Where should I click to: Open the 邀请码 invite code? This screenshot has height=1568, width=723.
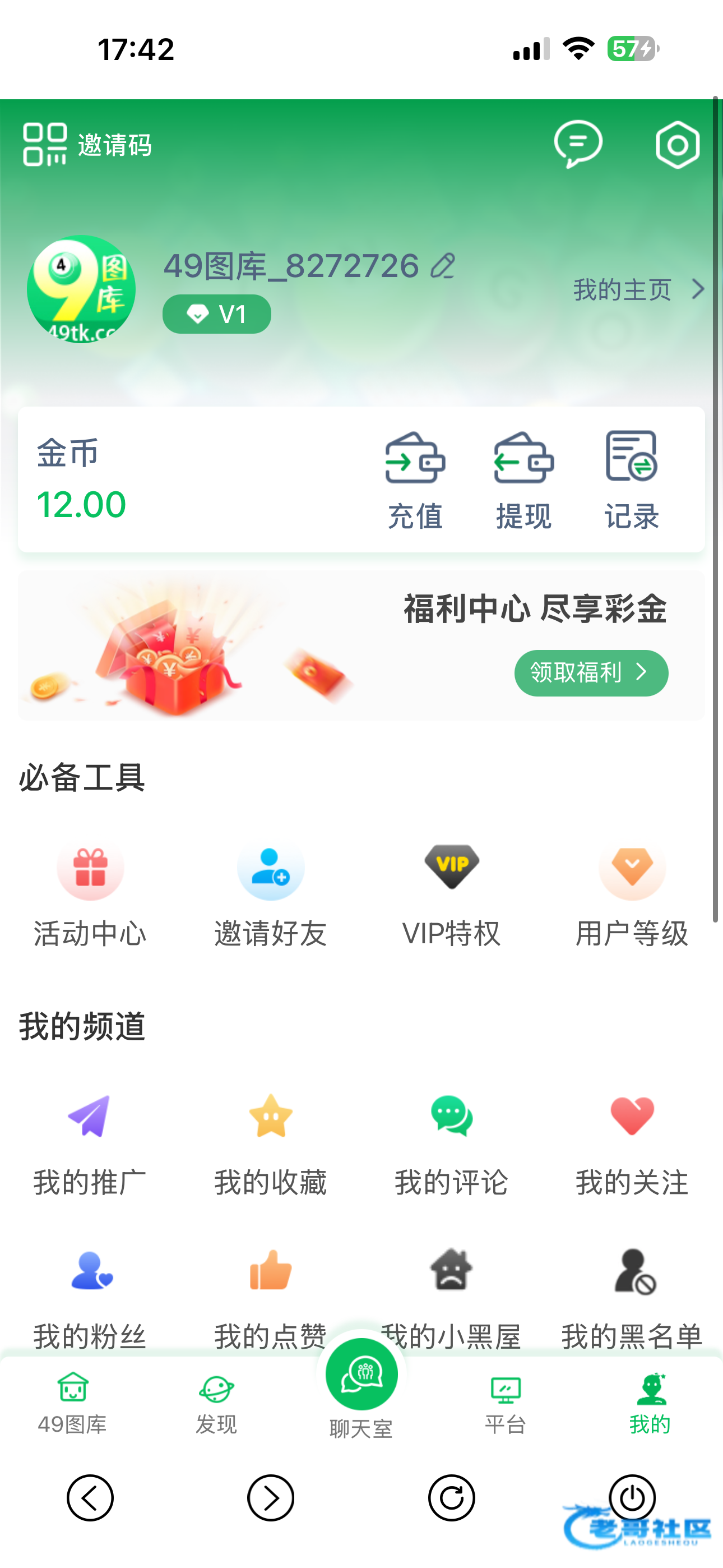point(87,145)
